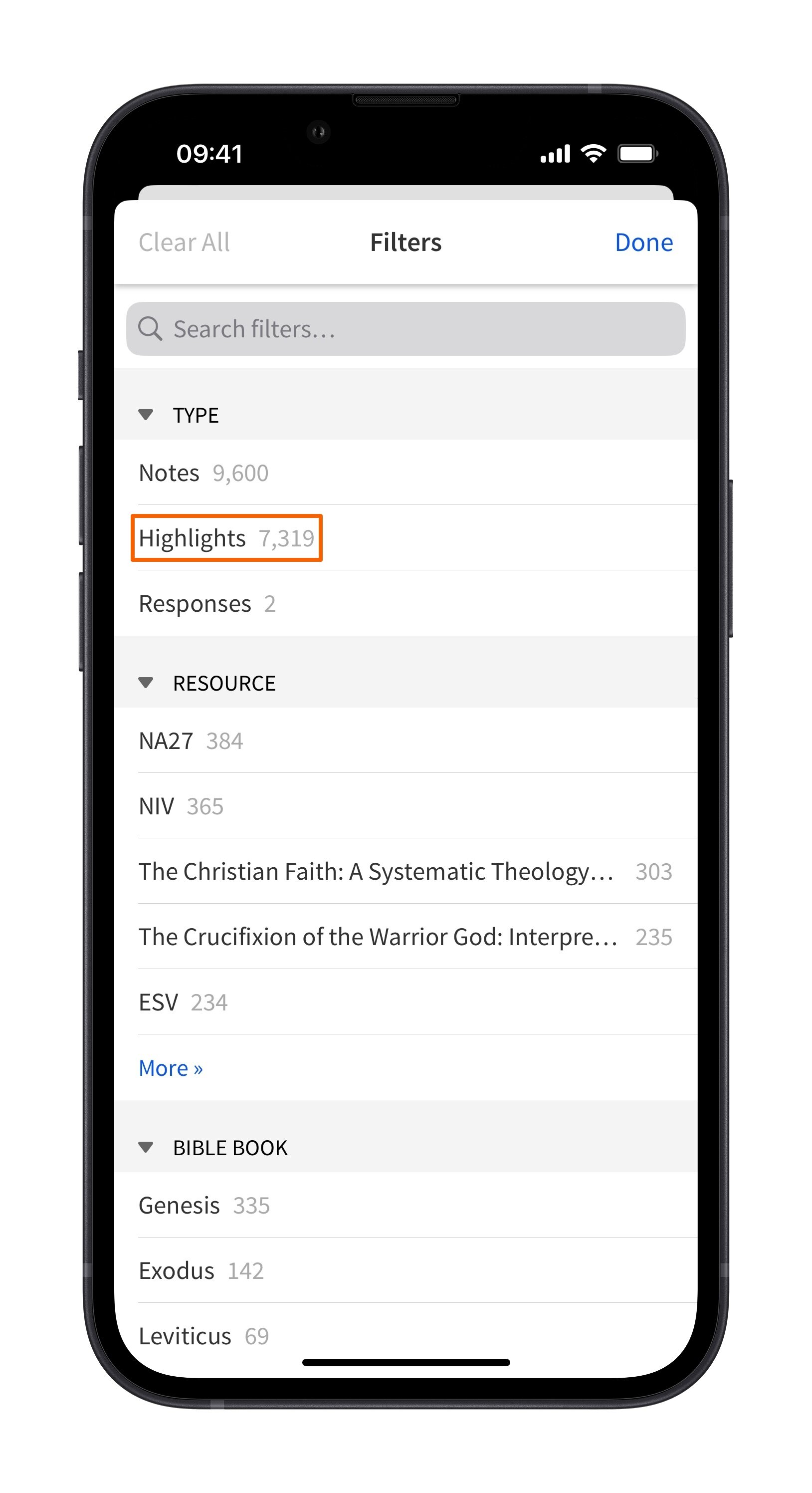Select the Notes type filter

pos(203,473)
